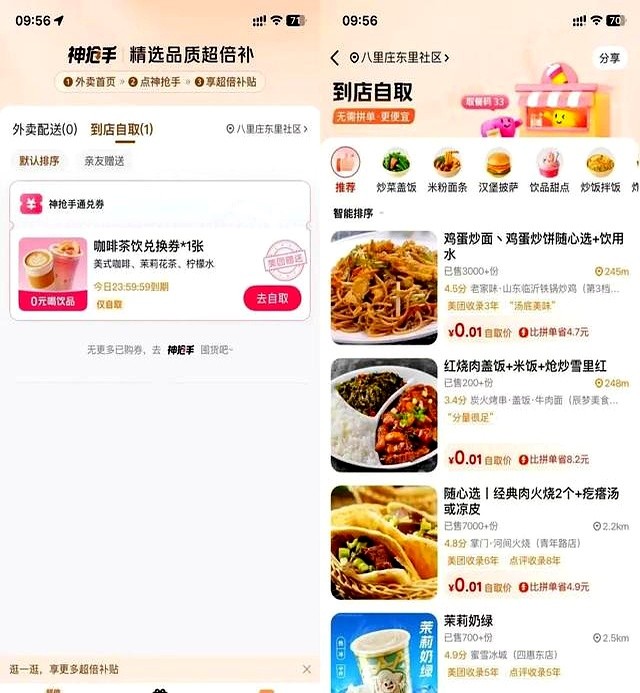
Task: Expand the 智能排序 sort dropdown
Action: [x=358, y=214]
